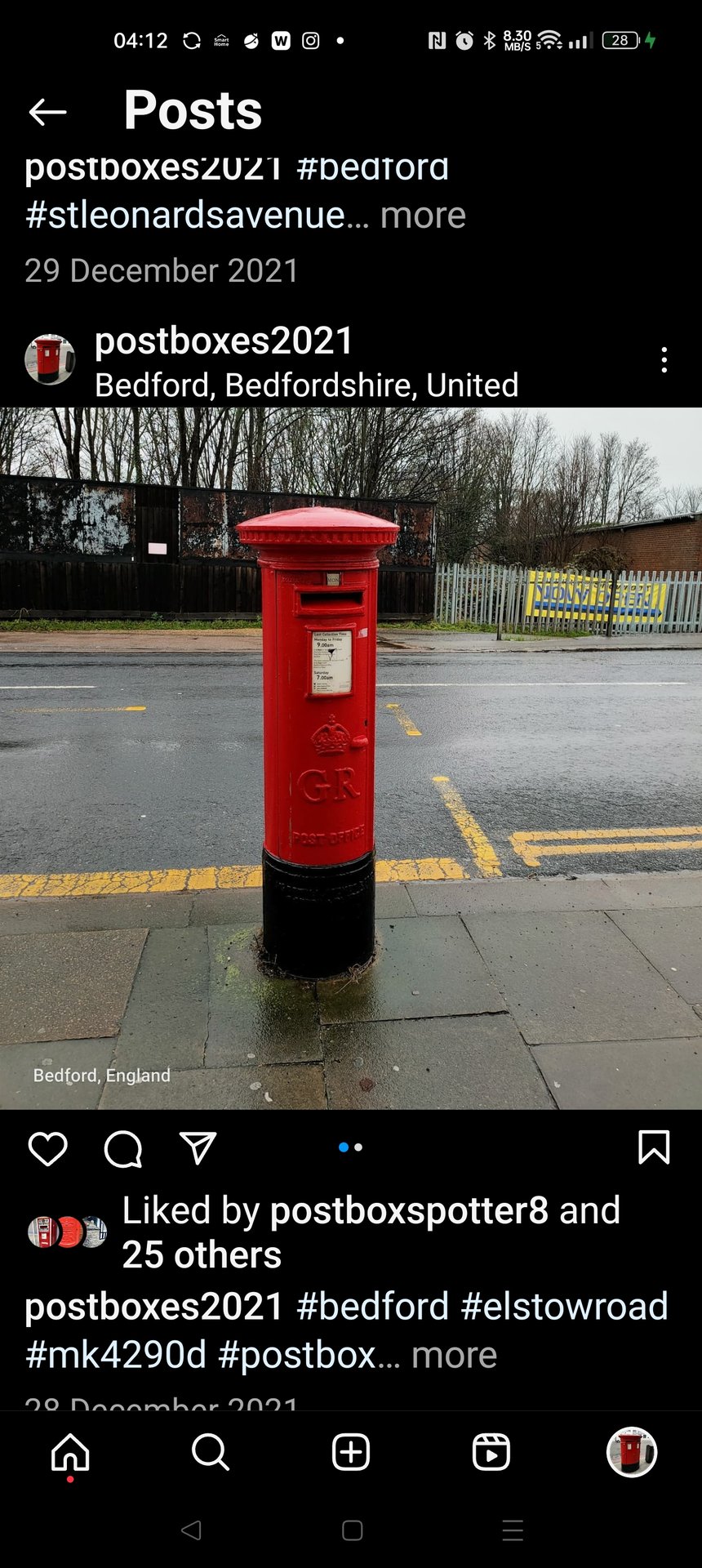Open the overflow menu on the postboxes2021 post

[664, 360]
